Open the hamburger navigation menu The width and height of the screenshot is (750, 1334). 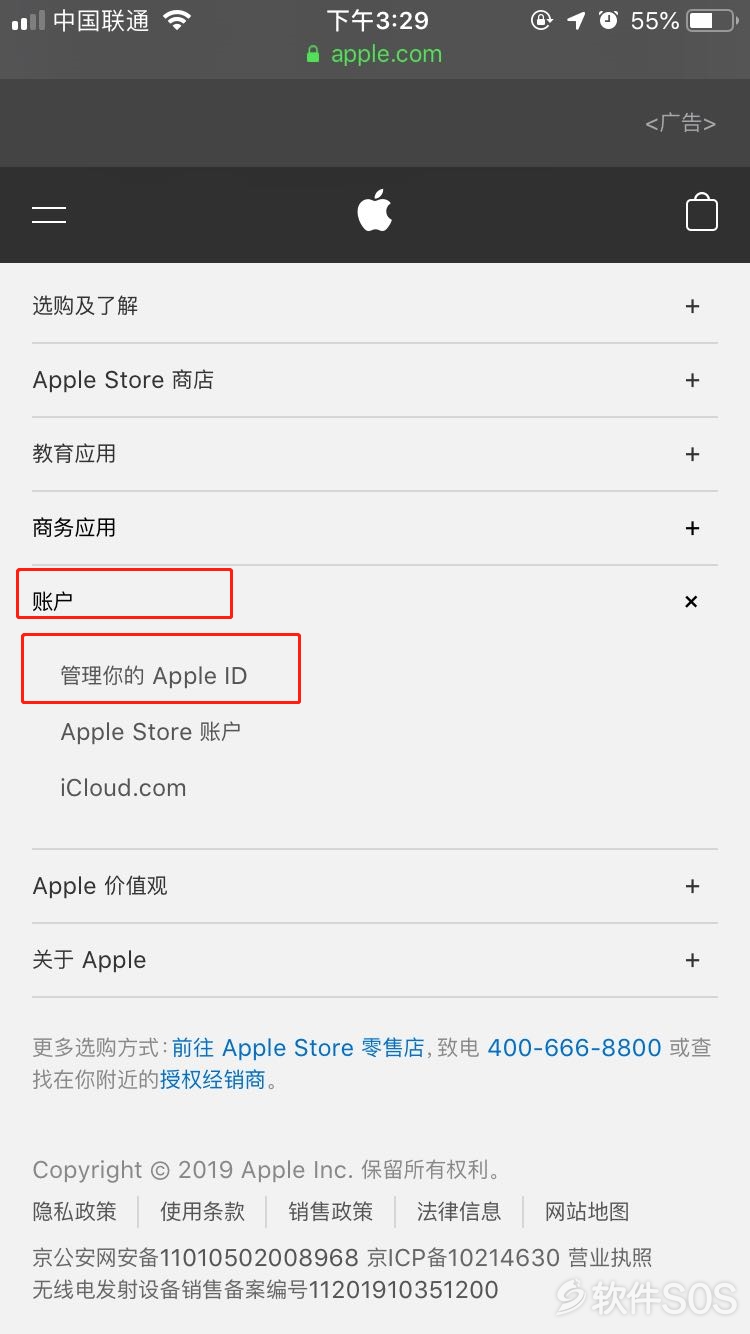49,214
